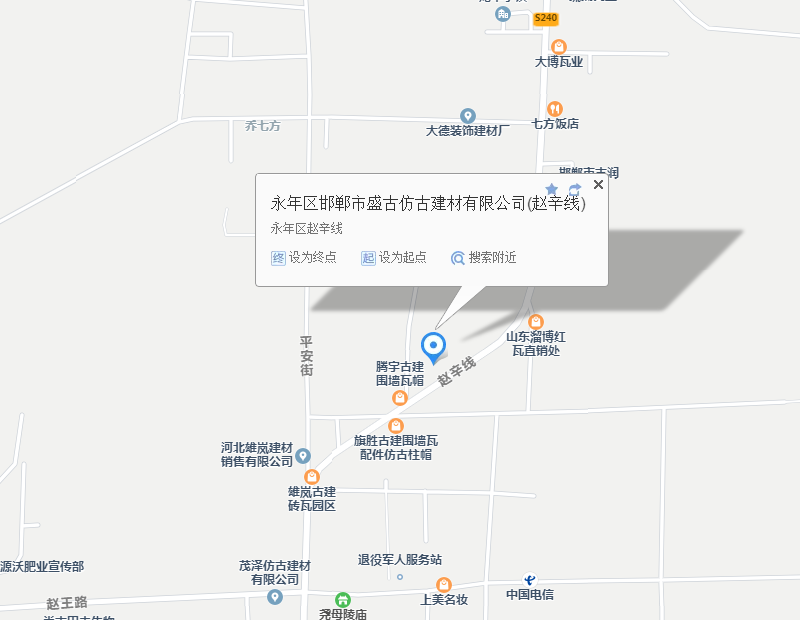This screenshot has height=620, width=800.
Task: Favorite this place with the star icon
Action: tap(551, 189)
